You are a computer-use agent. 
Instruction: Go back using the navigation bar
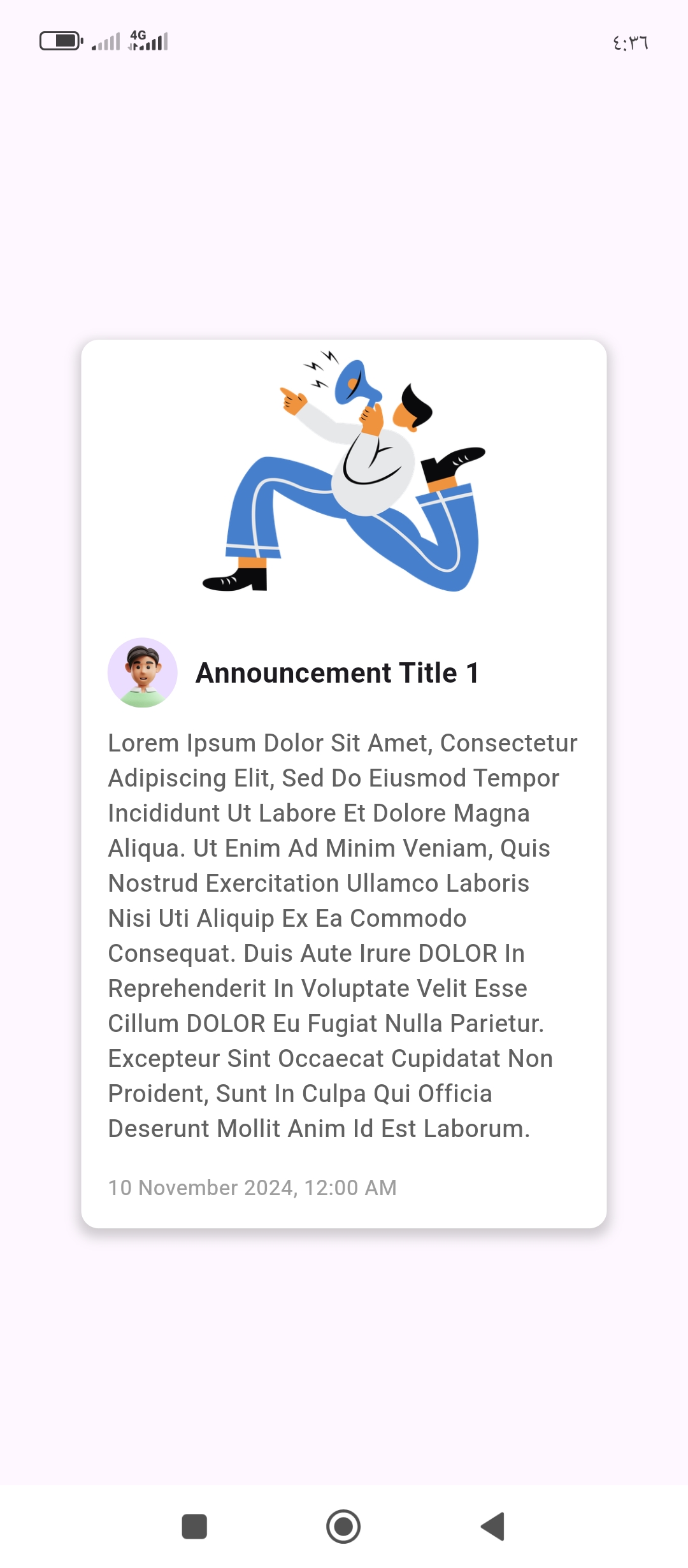pos(493,1527)
